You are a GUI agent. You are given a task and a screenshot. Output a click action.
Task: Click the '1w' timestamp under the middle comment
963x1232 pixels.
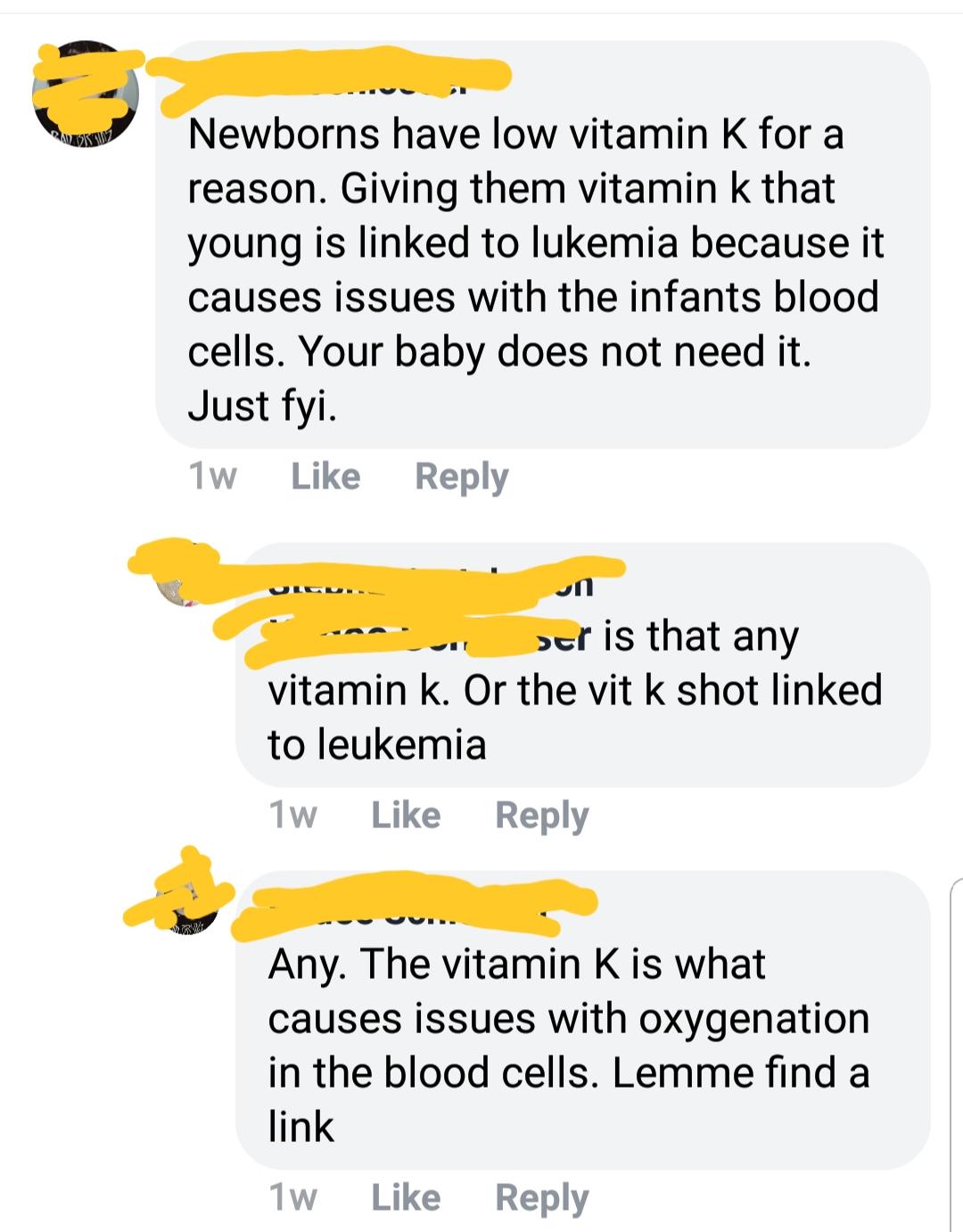pos(293,814)
